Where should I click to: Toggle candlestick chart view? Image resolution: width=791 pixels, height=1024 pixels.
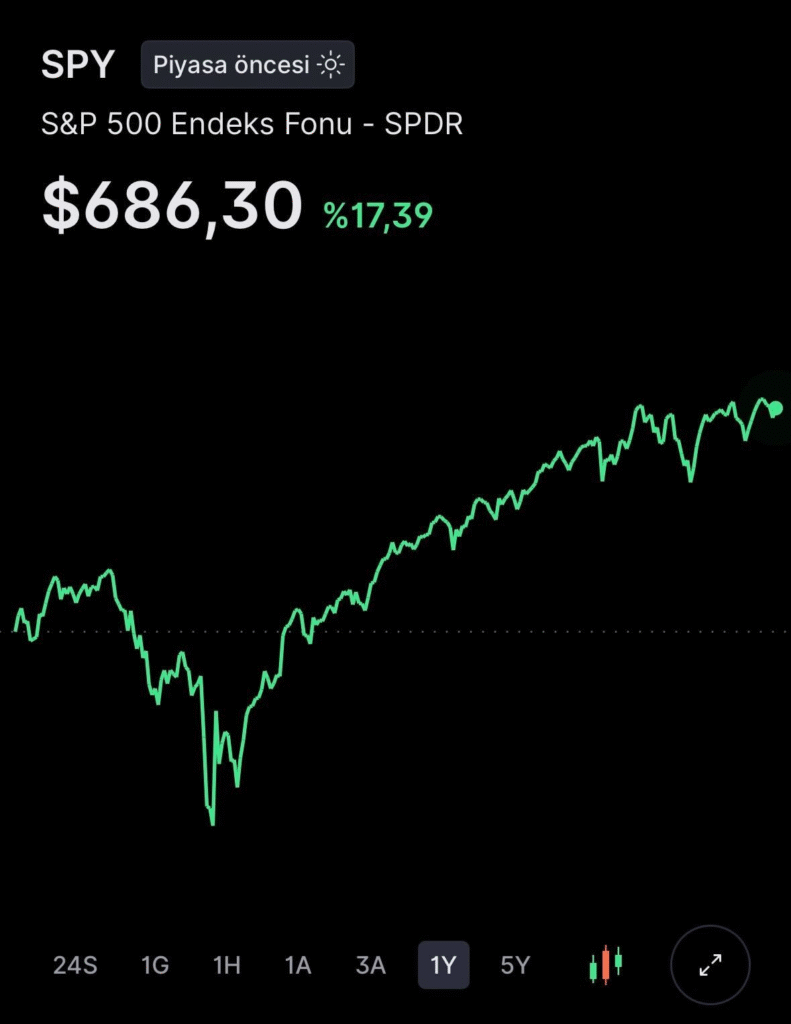click(605, 965)
